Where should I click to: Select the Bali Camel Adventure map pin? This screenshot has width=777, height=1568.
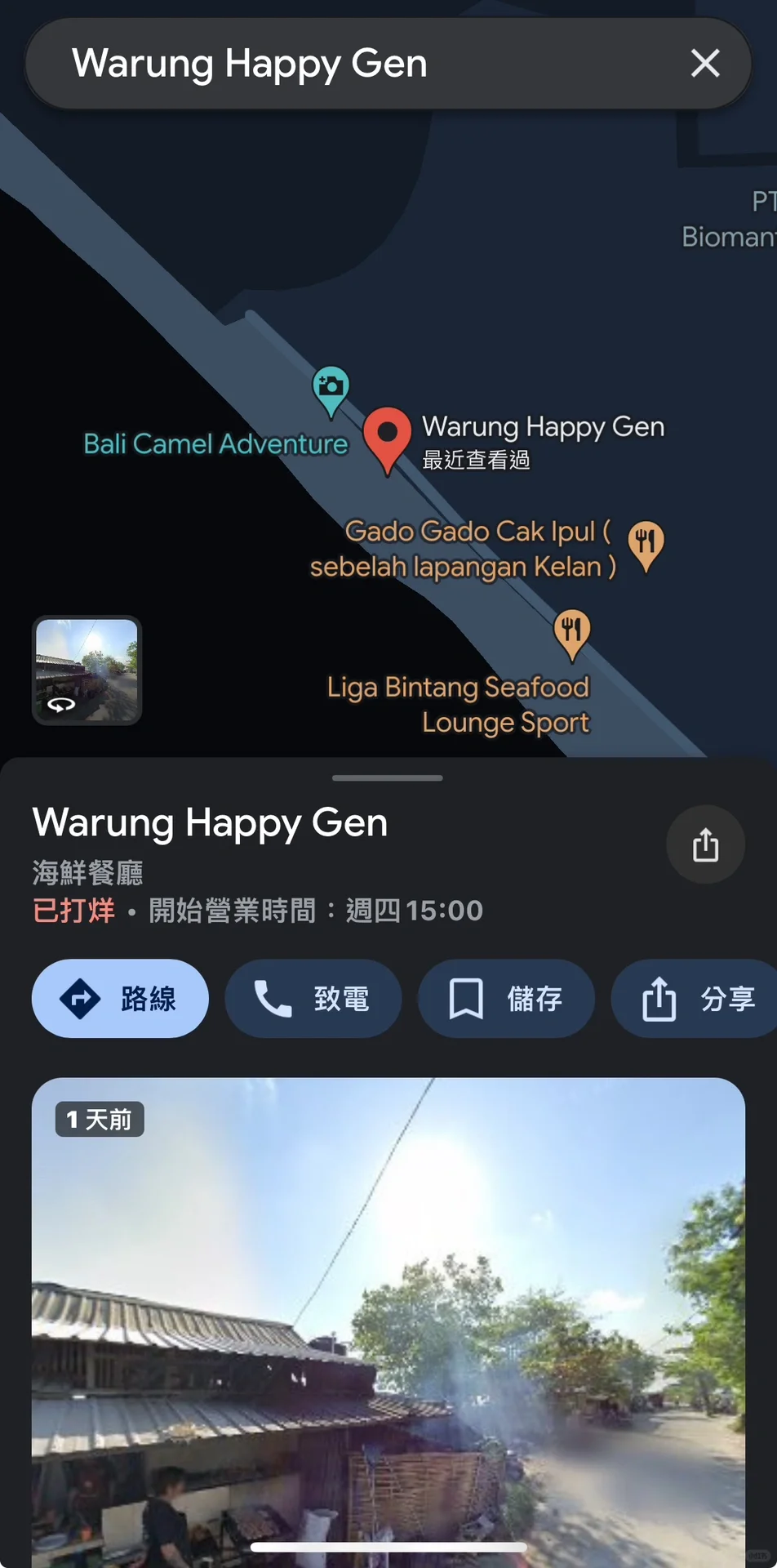[331, 387]
